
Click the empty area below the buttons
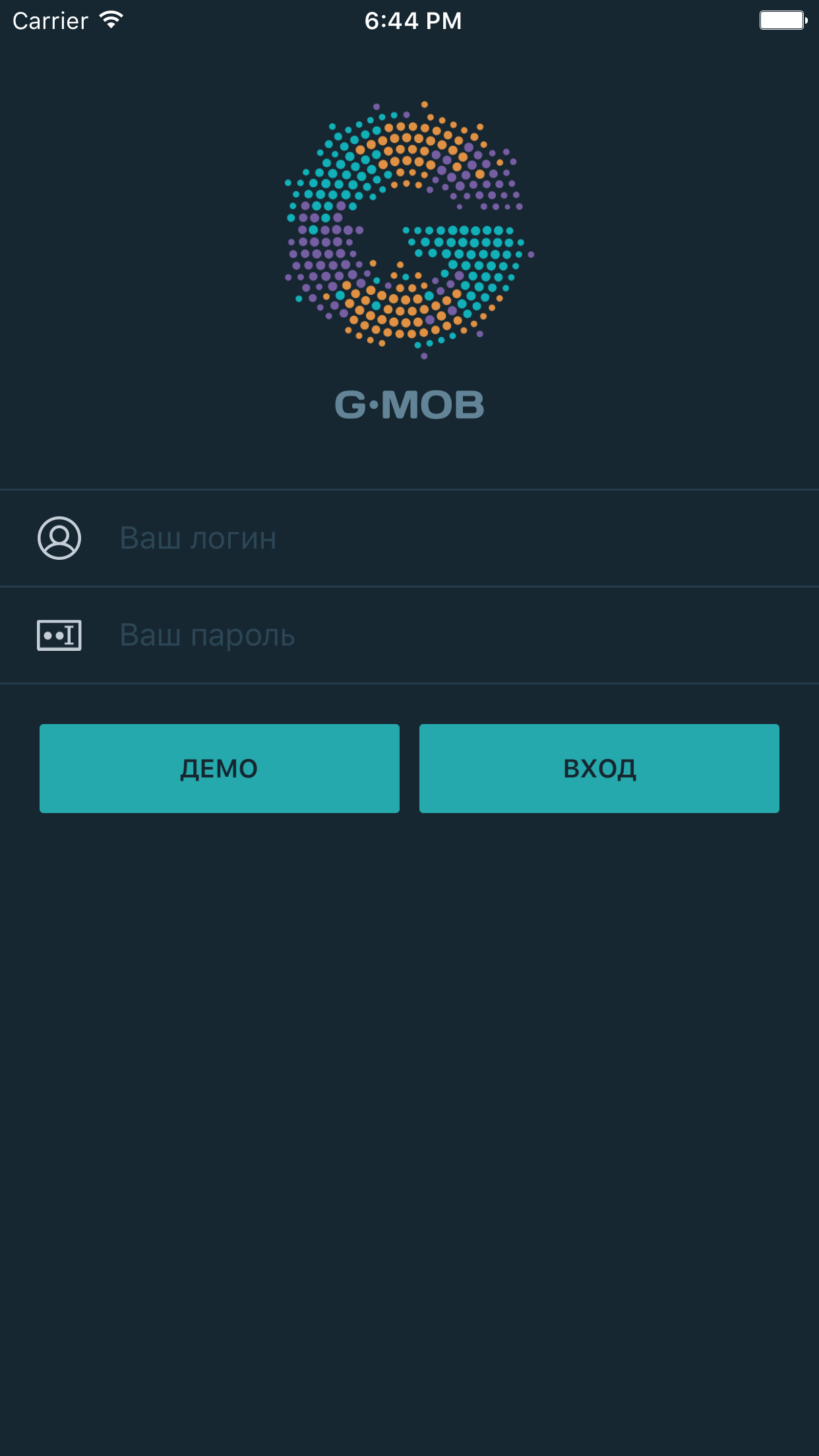[x=409, y=1055]
